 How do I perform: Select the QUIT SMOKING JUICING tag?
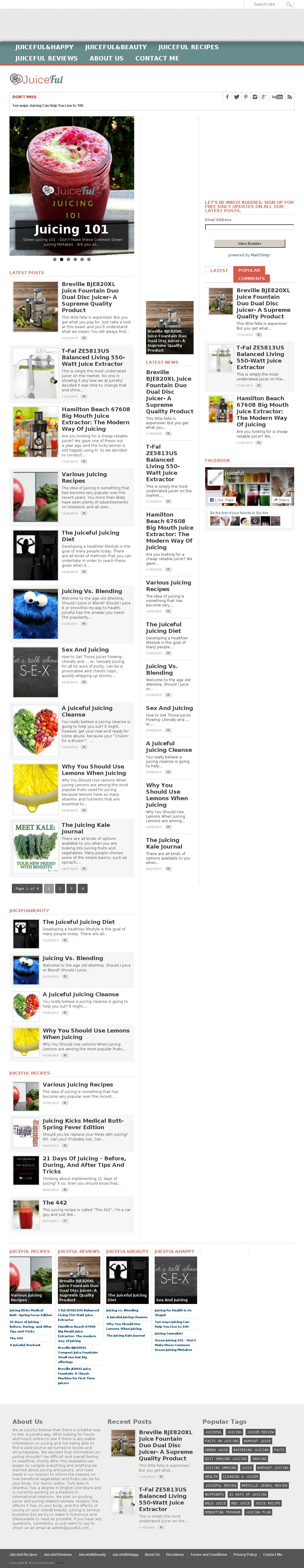point(226,1459)
